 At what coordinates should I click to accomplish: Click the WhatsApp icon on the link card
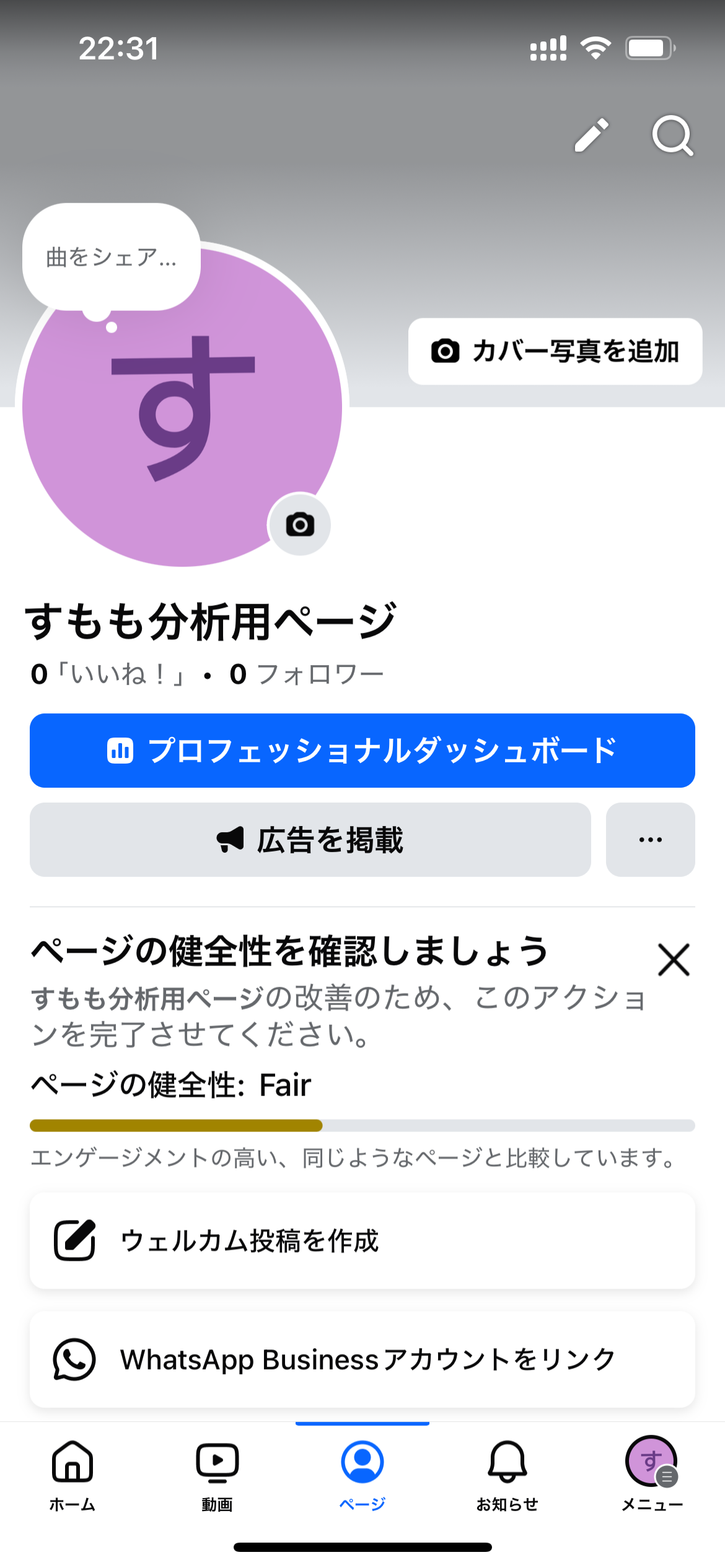pos(73,1359)
